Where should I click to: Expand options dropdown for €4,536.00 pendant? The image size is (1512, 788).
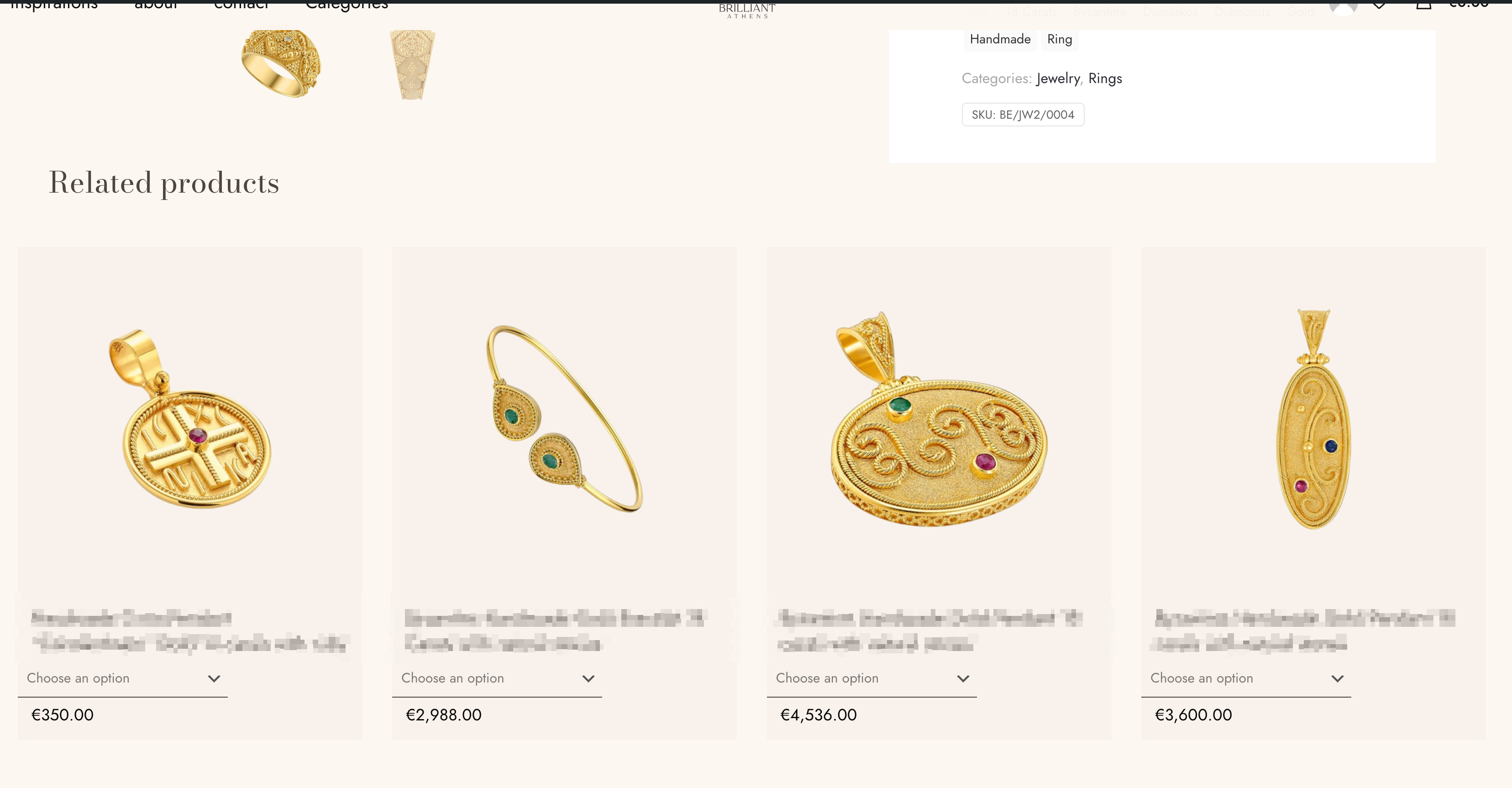[x=871, y=678]
